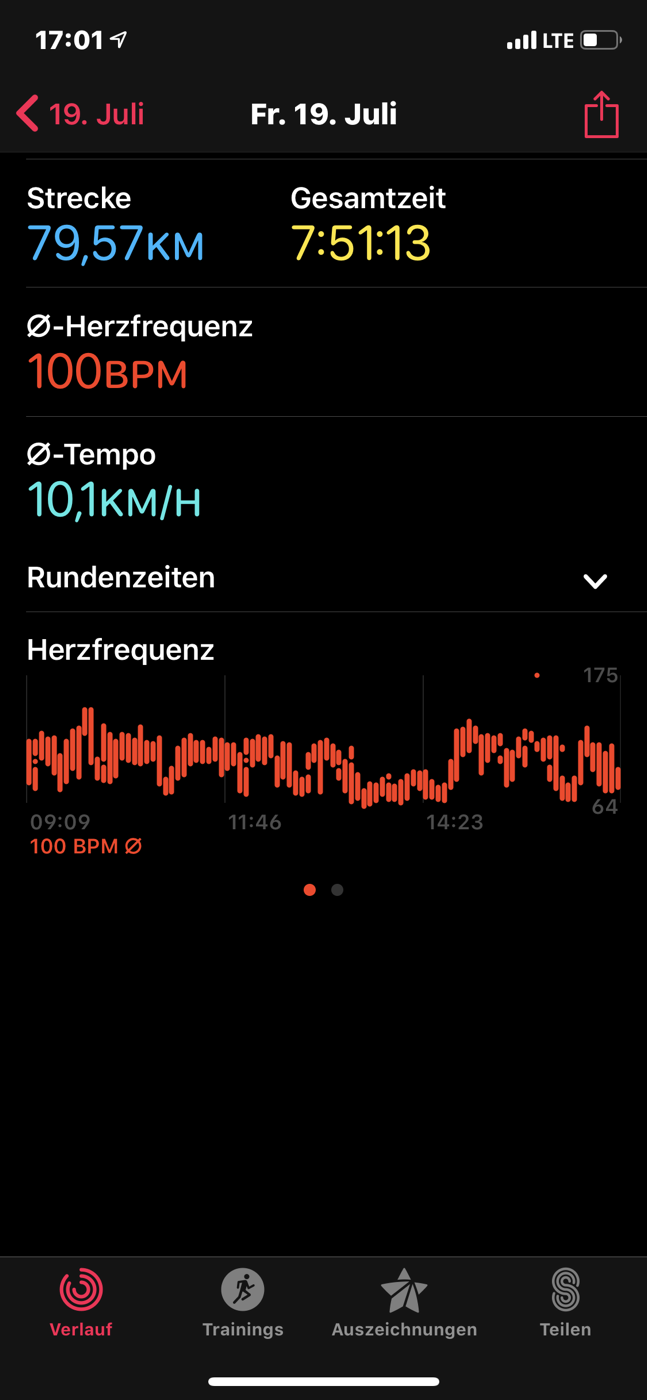Go back to 19. Juli
Screen dimensions: 647x1400
[80, 114]
